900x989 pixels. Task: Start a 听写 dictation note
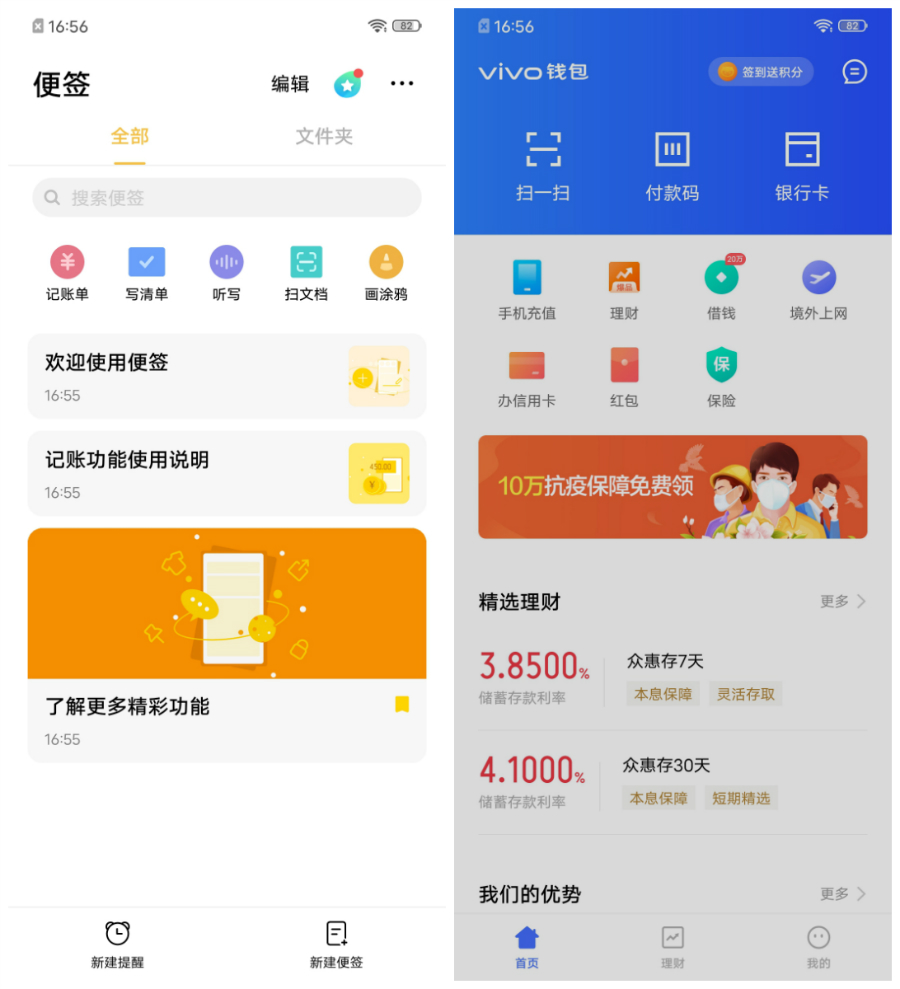click(x=226, y=273)
